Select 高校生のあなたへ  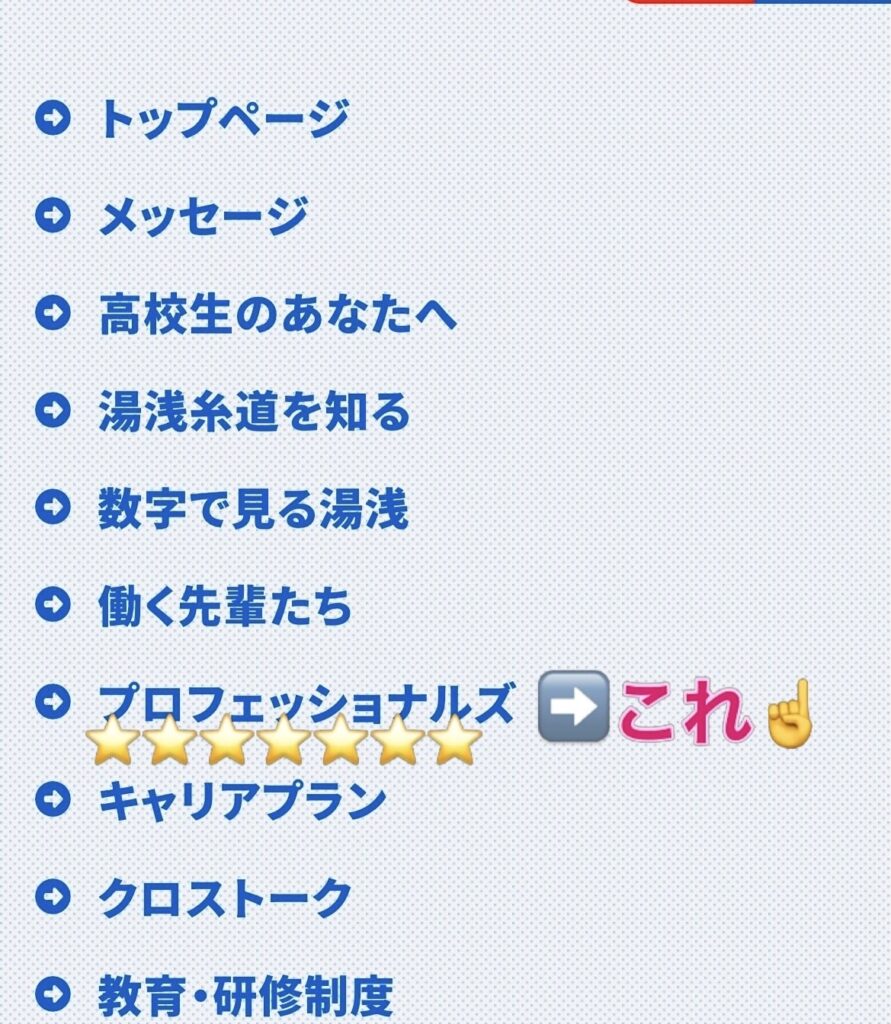tap(277, 315)
